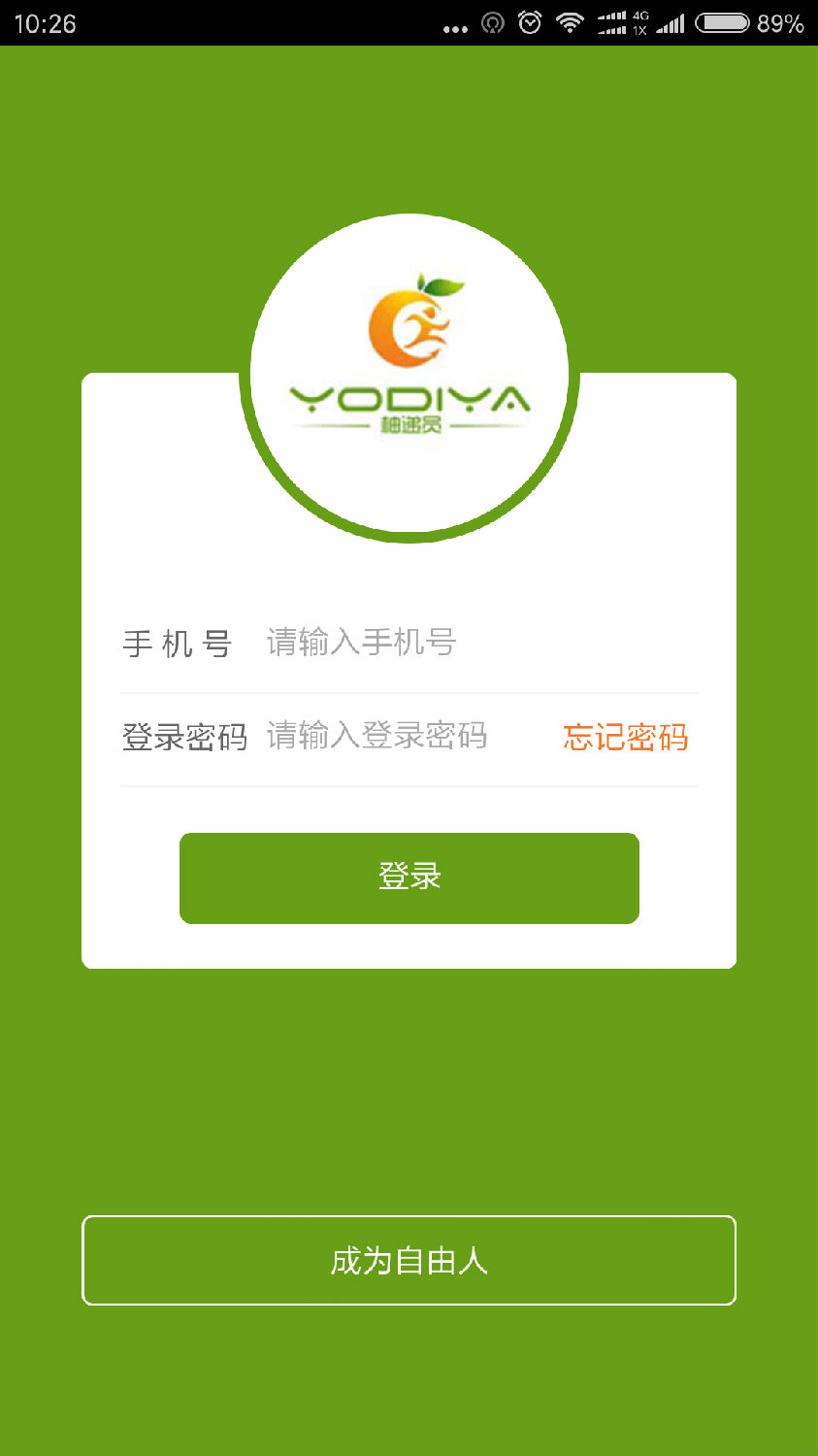The height and width of the screenshot is (1456, 818).
Task: Tap the green 登录 login button
Action: coord(409,877)
